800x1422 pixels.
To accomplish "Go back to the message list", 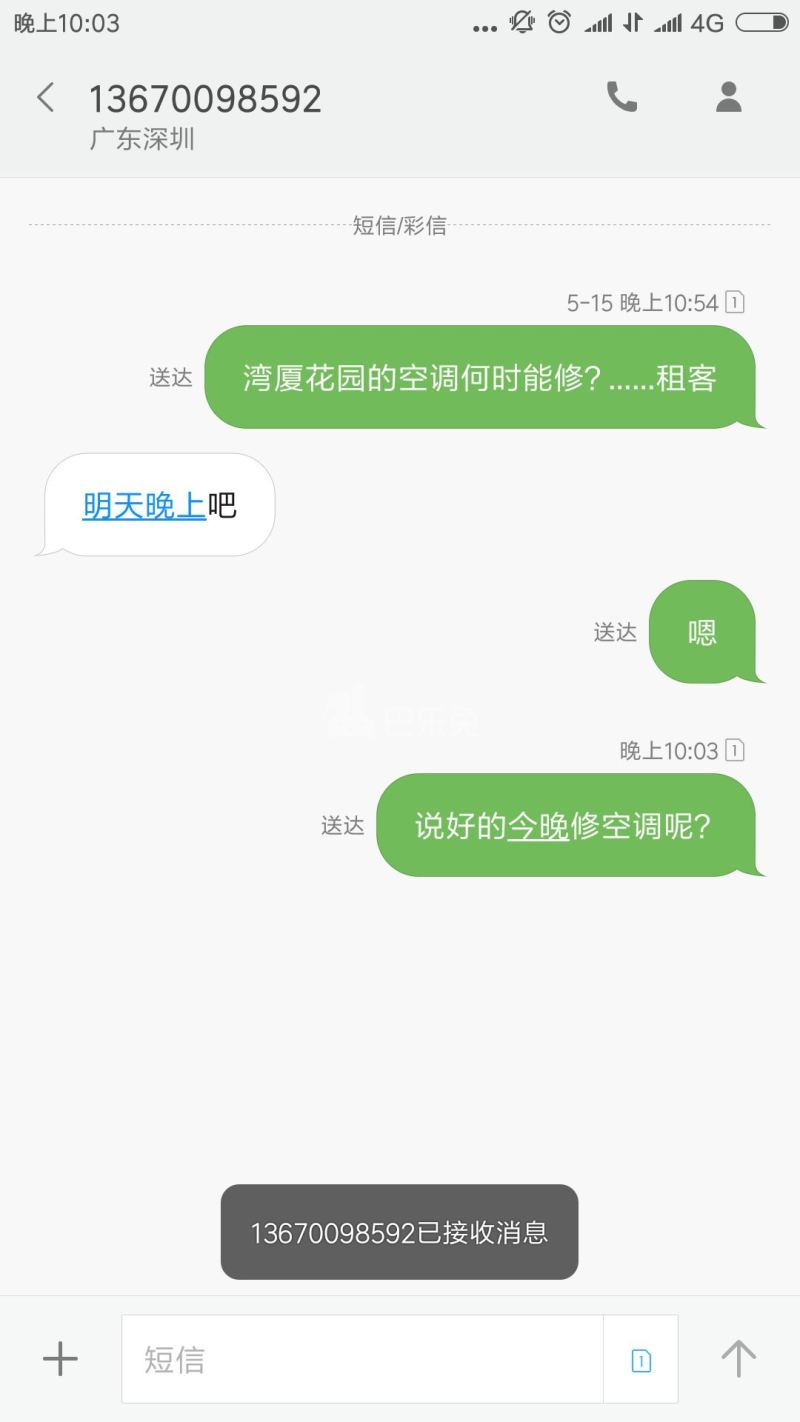I will coord(45,98).
